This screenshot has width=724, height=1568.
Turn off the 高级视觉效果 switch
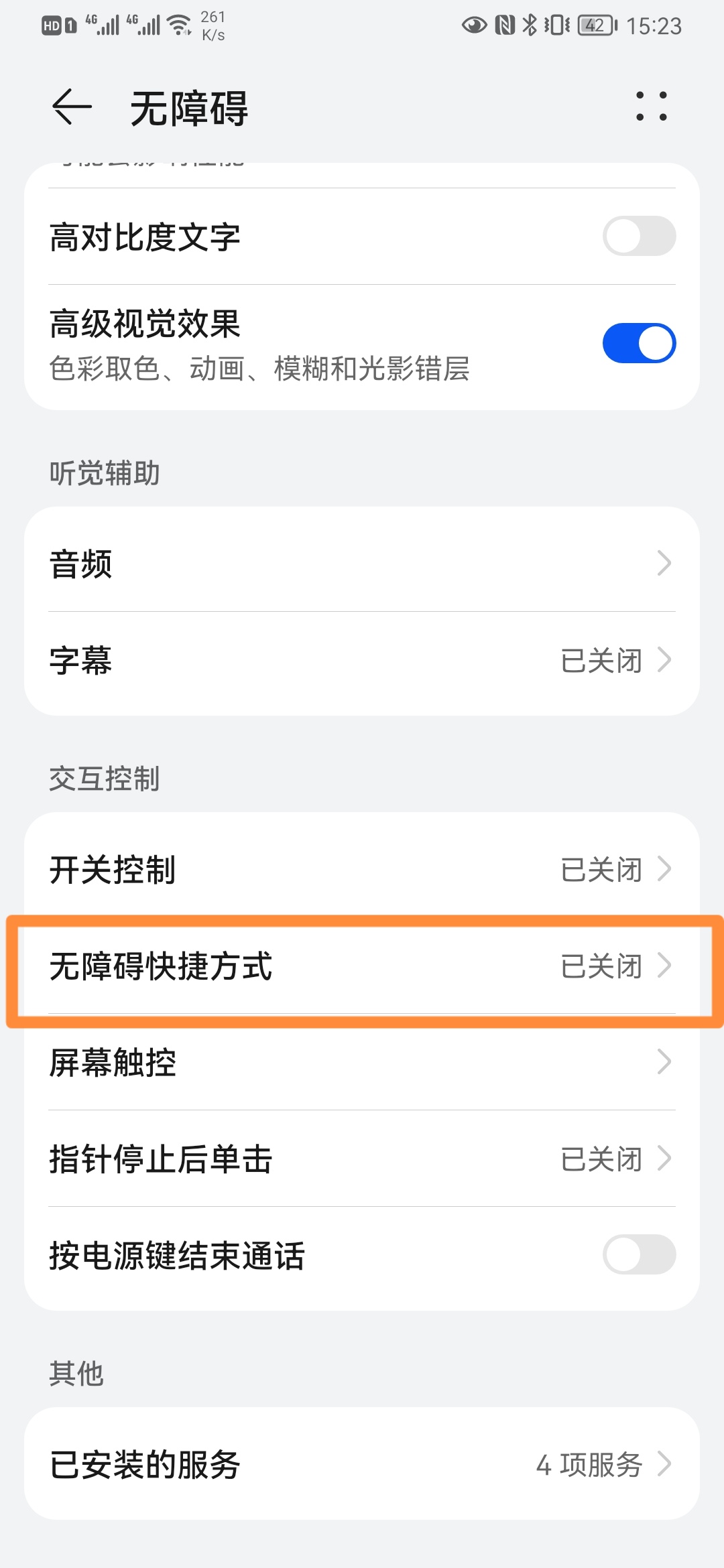[639, 343]
